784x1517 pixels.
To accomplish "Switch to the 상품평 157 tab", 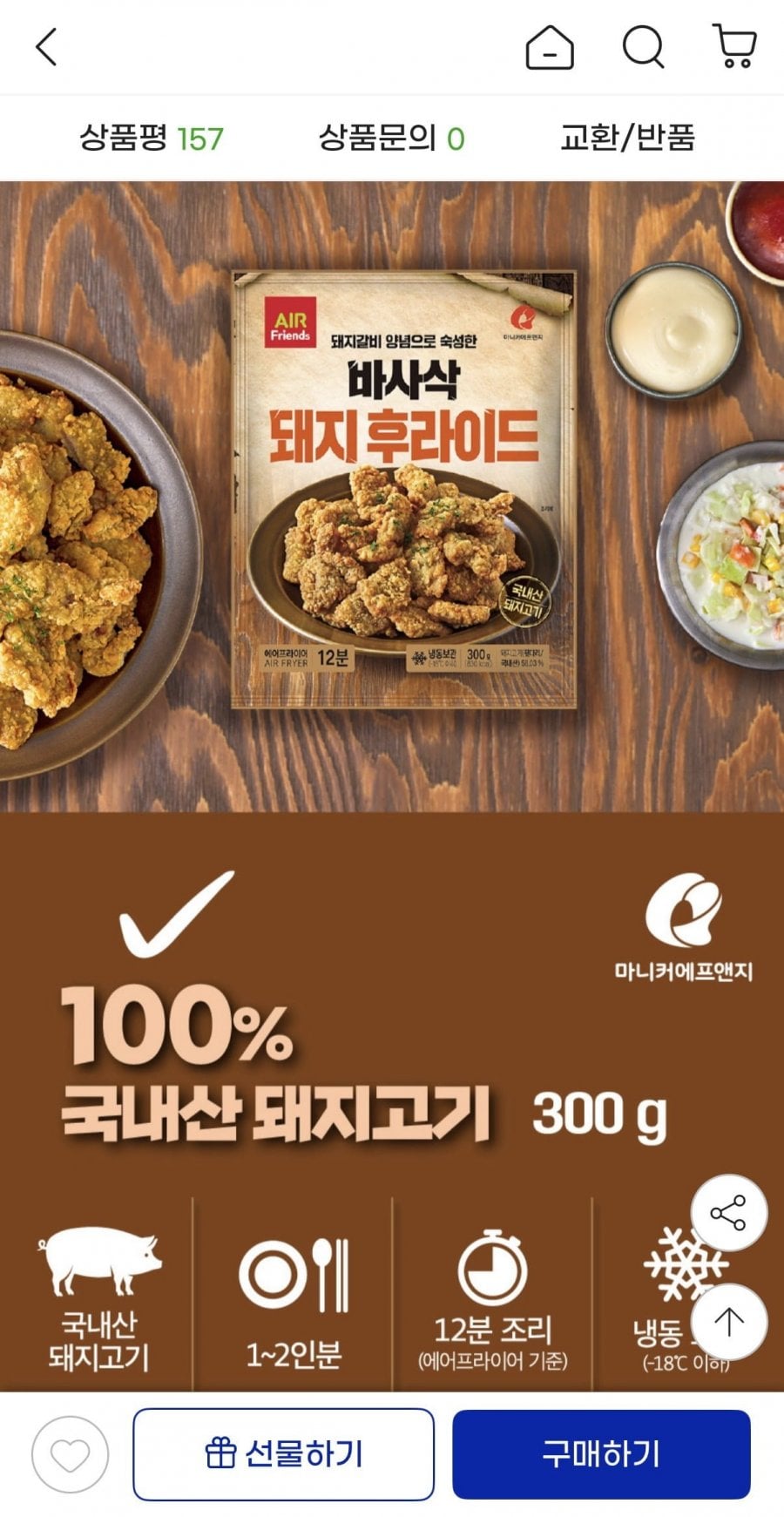I will (152, 139).
